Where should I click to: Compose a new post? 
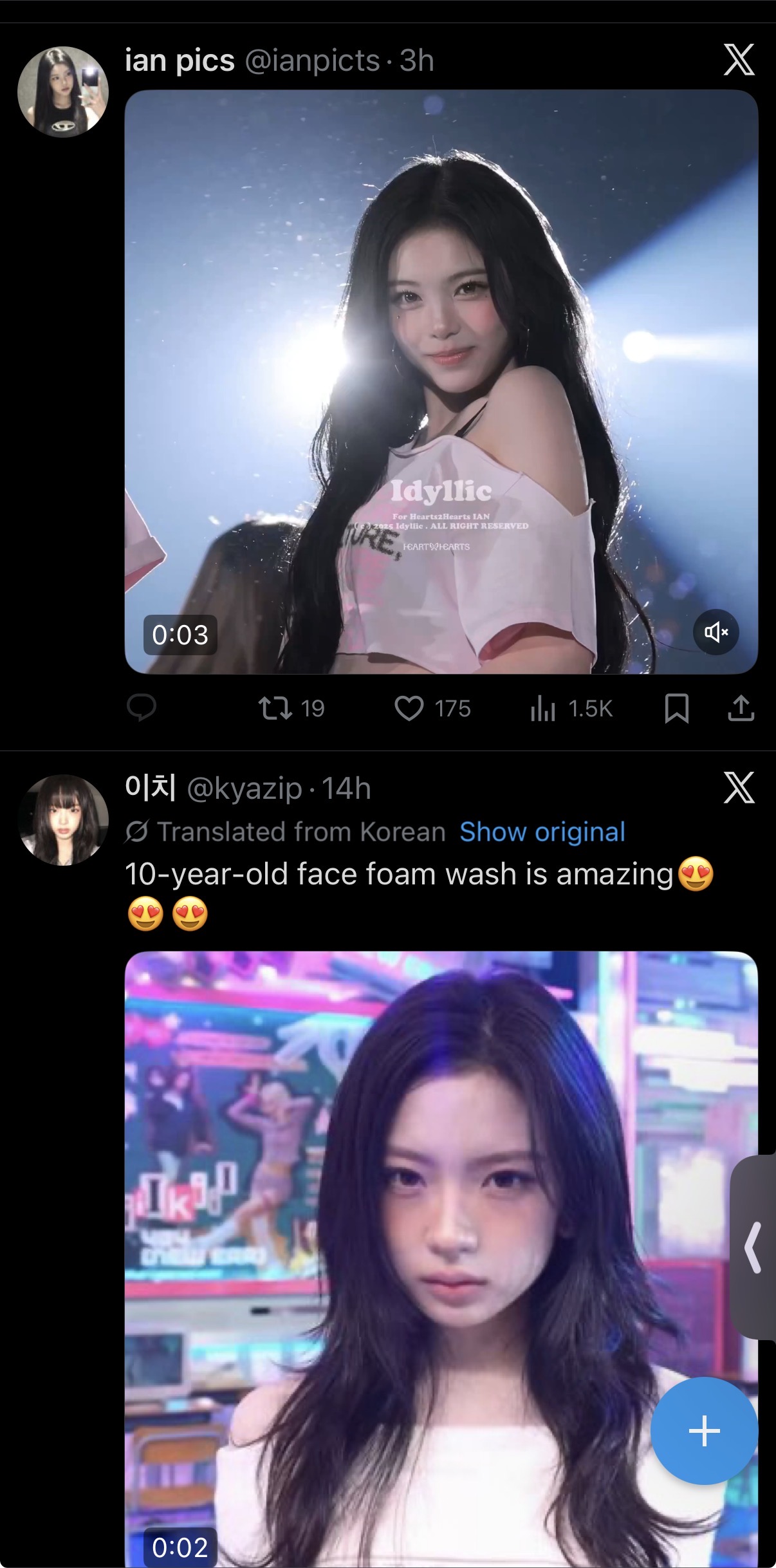click(704, 1431)
